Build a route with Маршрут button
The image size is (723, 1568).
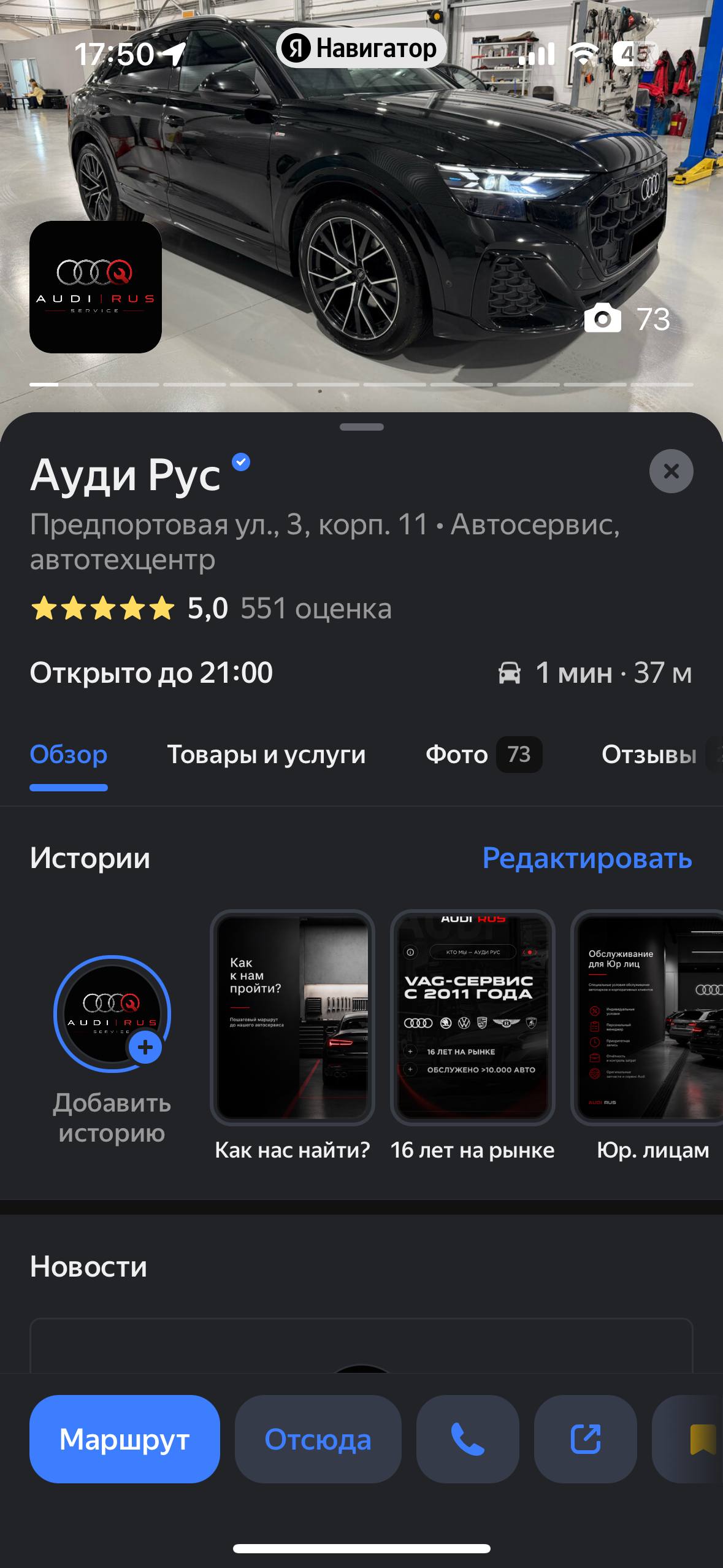click(x=124, y=1439)
